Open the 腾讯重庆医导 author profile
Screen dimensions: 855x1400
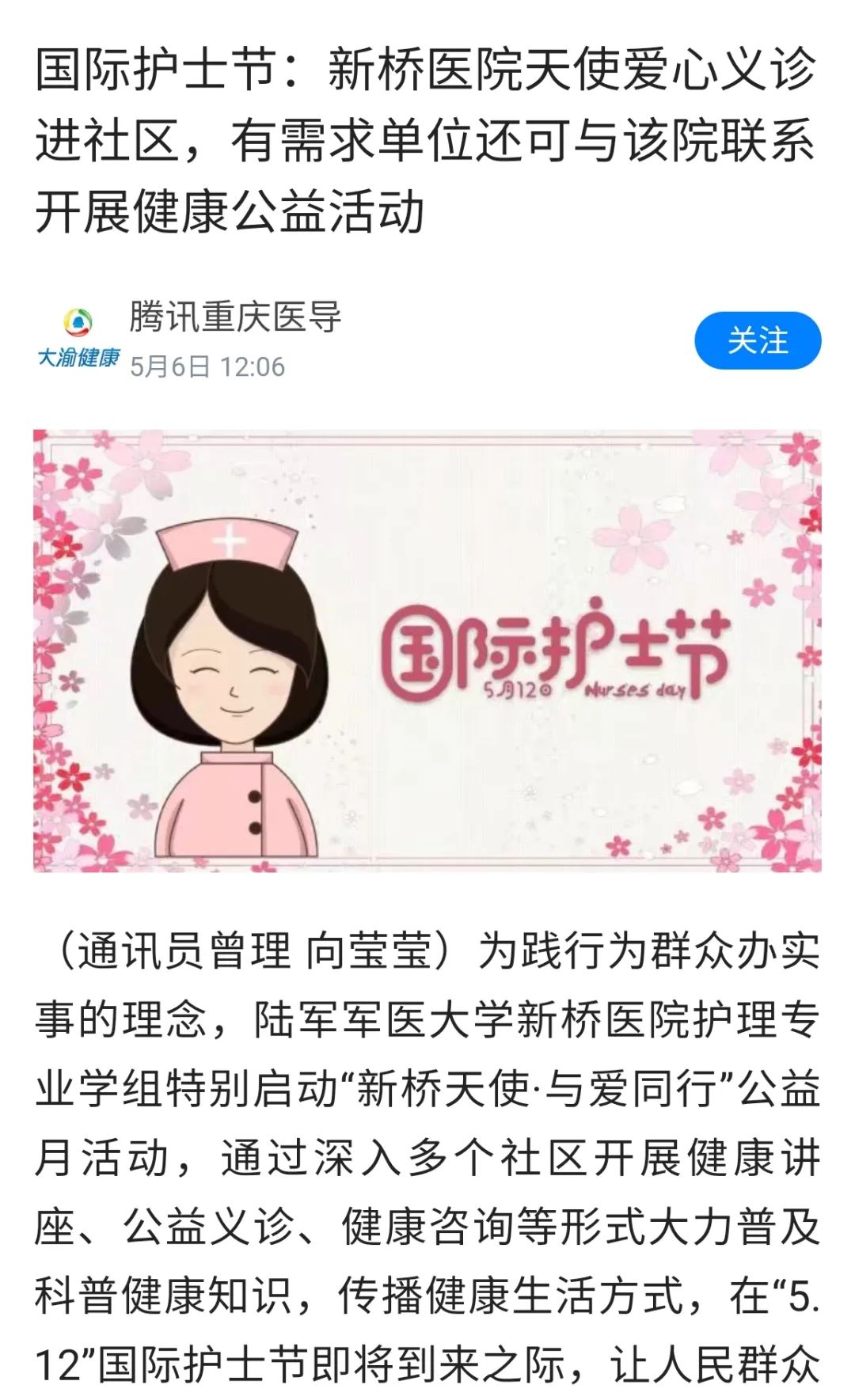pos(235,317)
